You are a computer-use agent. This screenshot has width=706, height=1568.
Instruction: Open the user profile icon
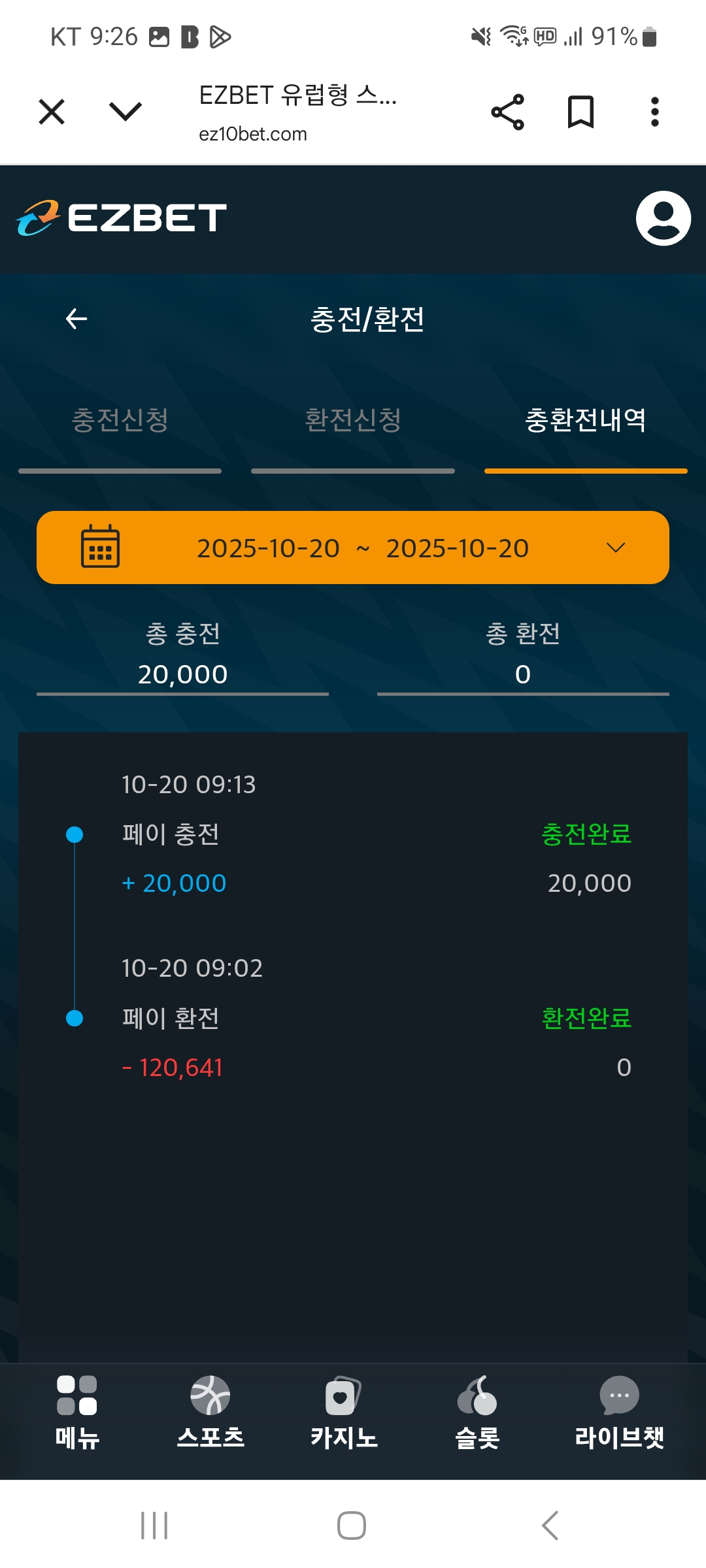(x=663, y=218)
